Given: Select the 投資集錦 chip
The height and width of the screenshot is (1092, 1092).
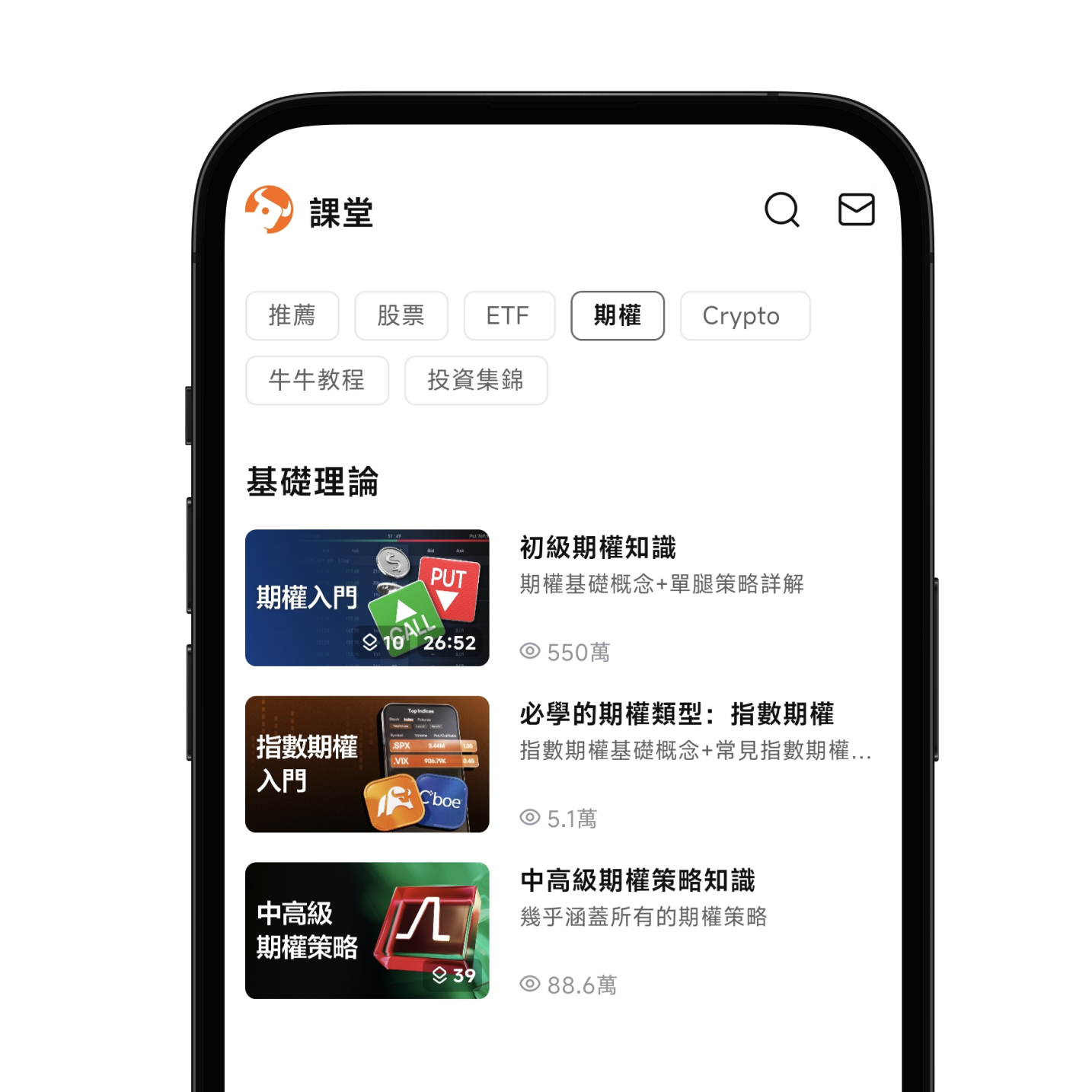Looking at the screenshot, I should (476, 380).
